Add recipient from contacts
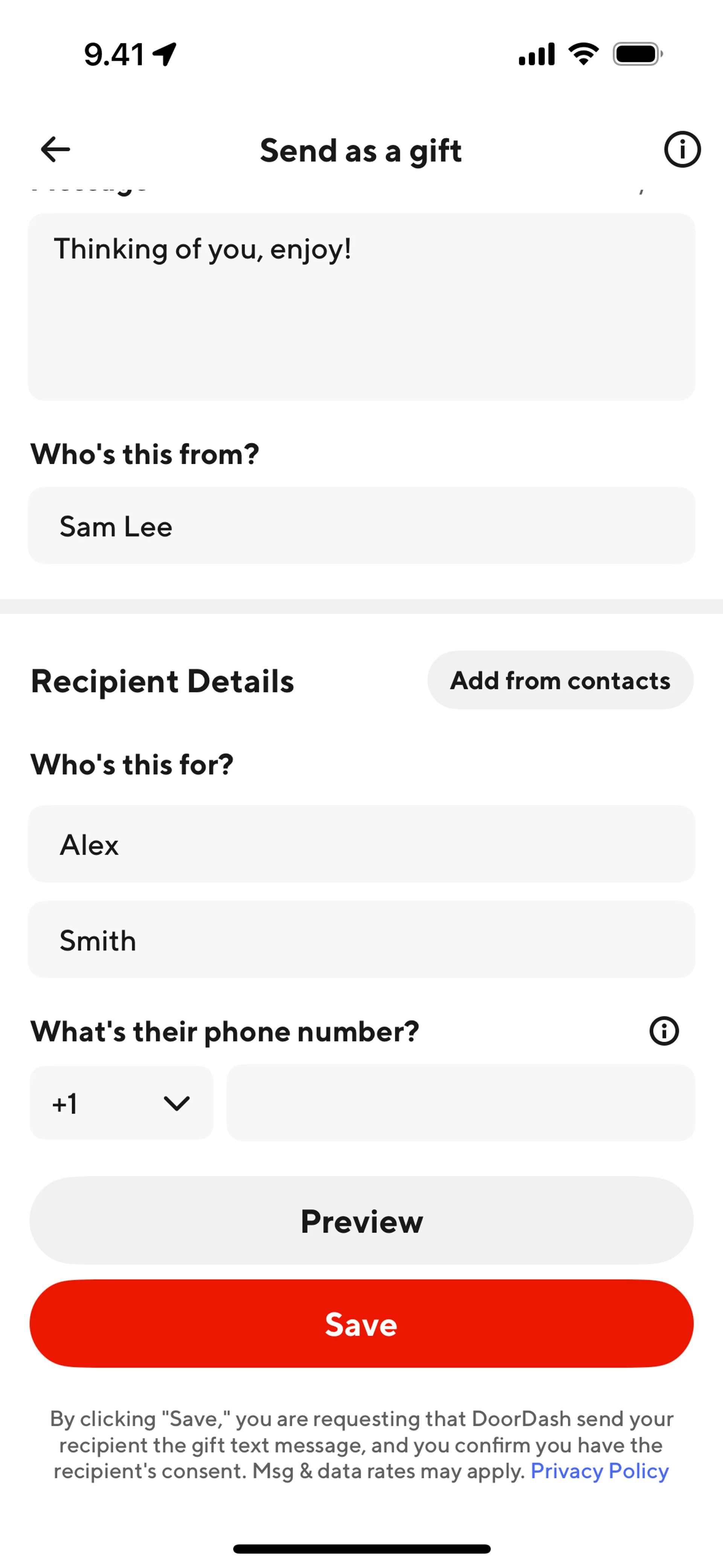This screenshot has width=723, height=1568. (x=560, y=680)
